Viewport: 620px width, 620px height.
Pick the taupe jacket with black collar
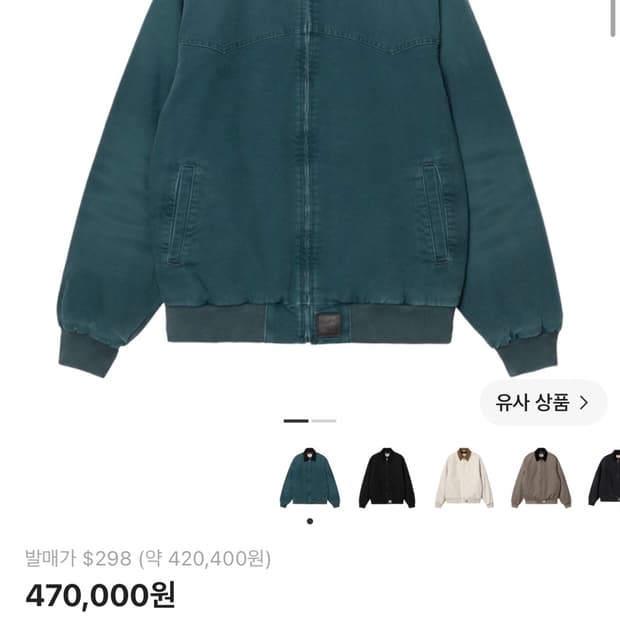[x=541, y=478]
